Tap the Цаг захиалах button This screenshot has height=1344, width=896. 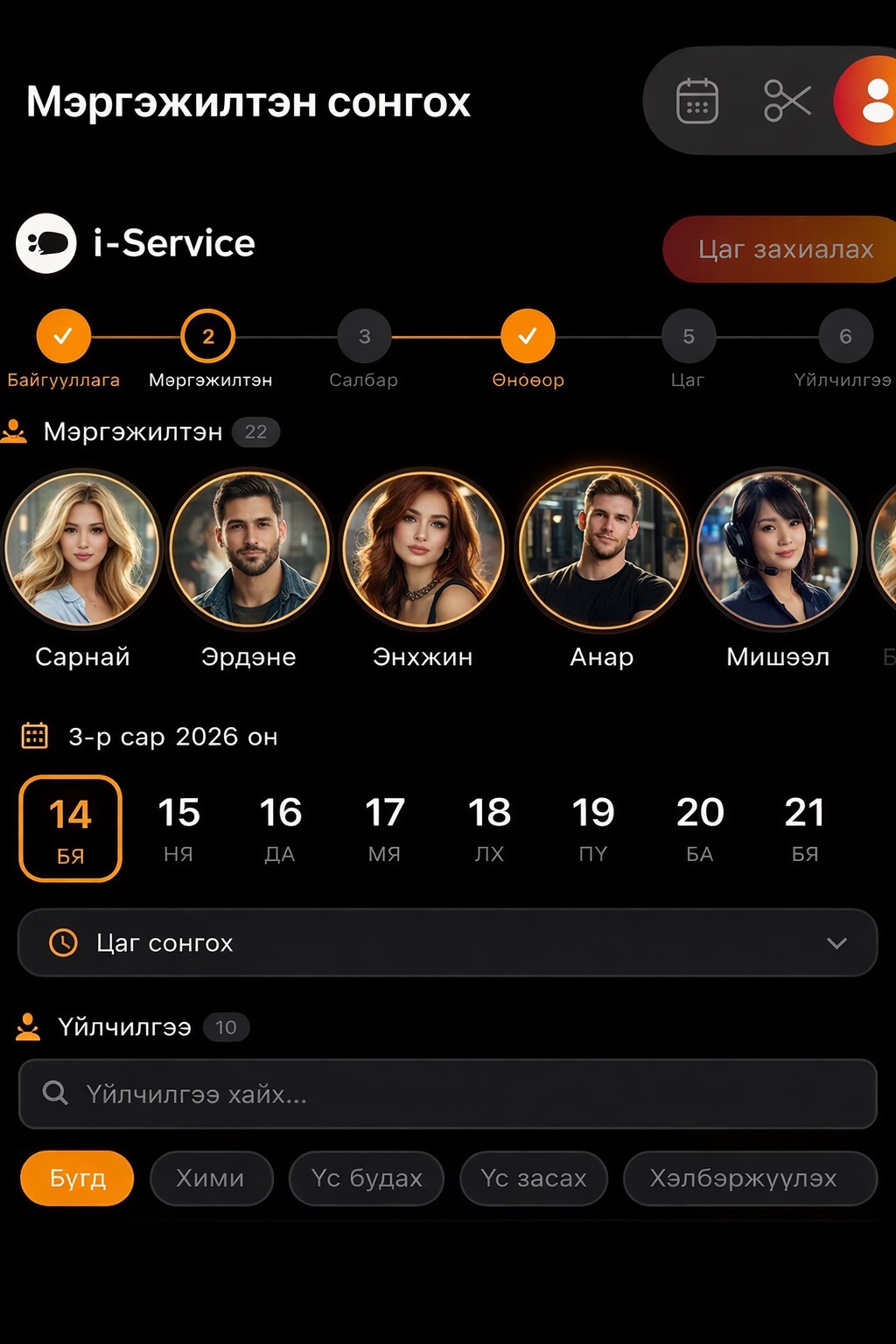[x=783, y=249]
